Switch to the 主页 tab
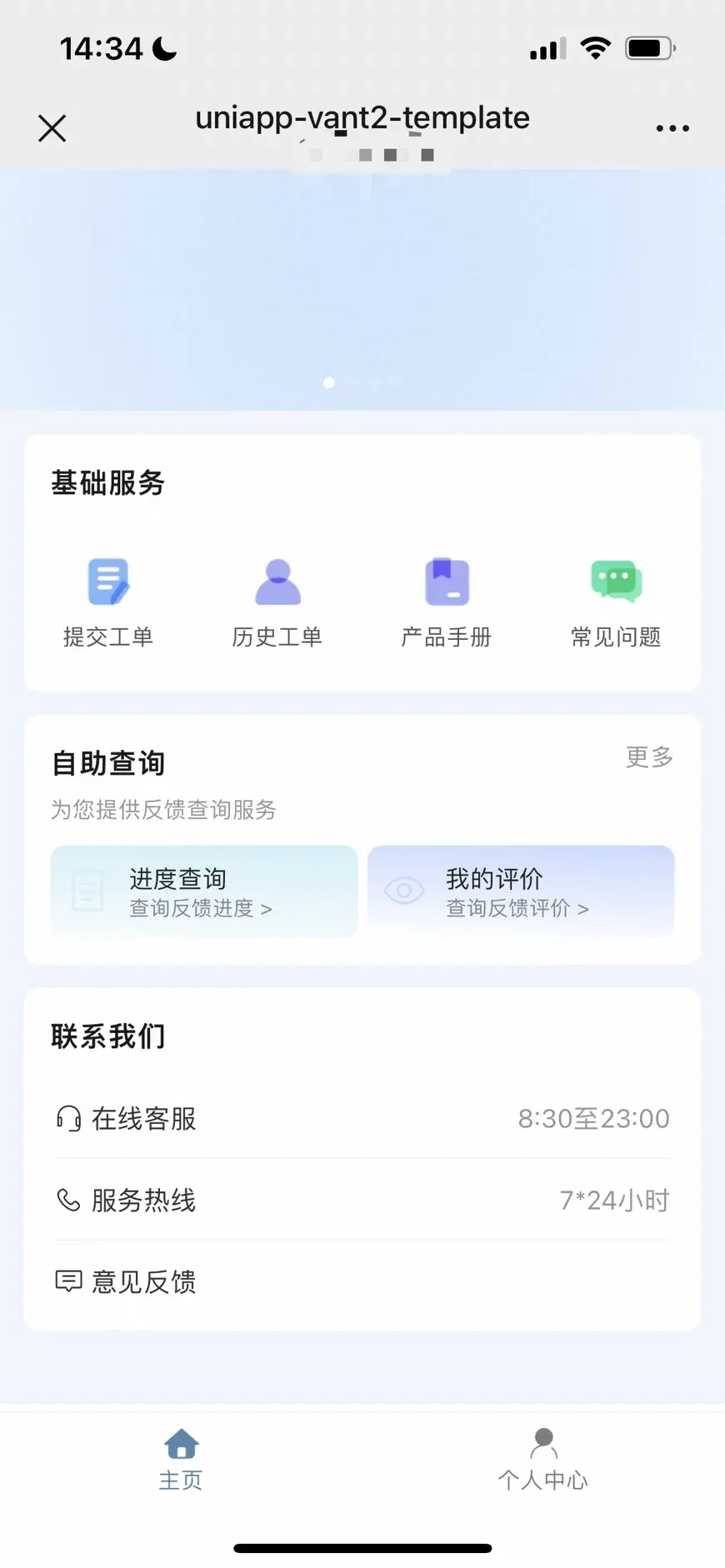The width and height of the screenshot is (725, 1568). tap(181, 1460)
